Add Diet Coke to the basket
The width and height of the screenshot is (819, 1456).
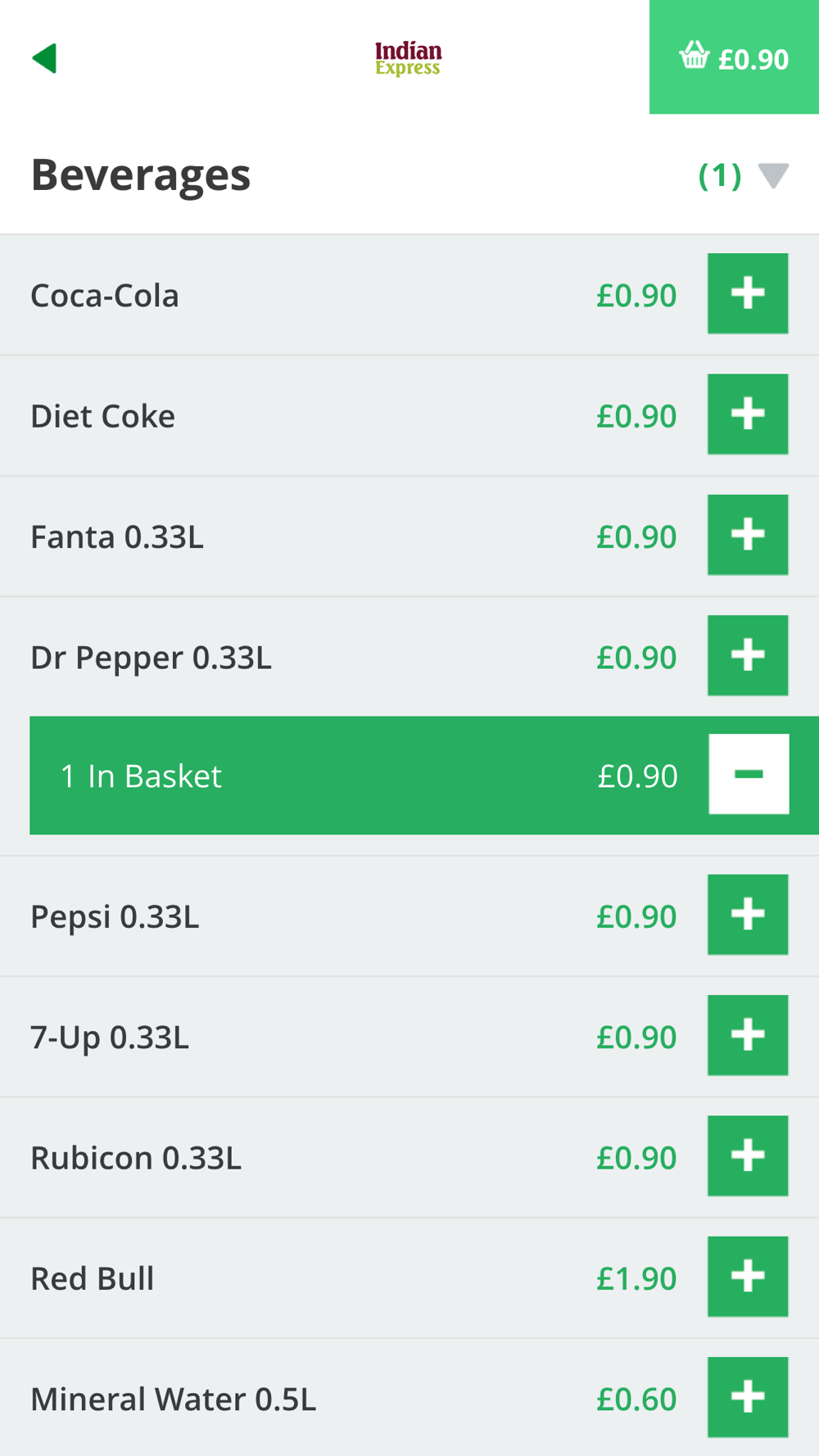[x=748, y=414]
